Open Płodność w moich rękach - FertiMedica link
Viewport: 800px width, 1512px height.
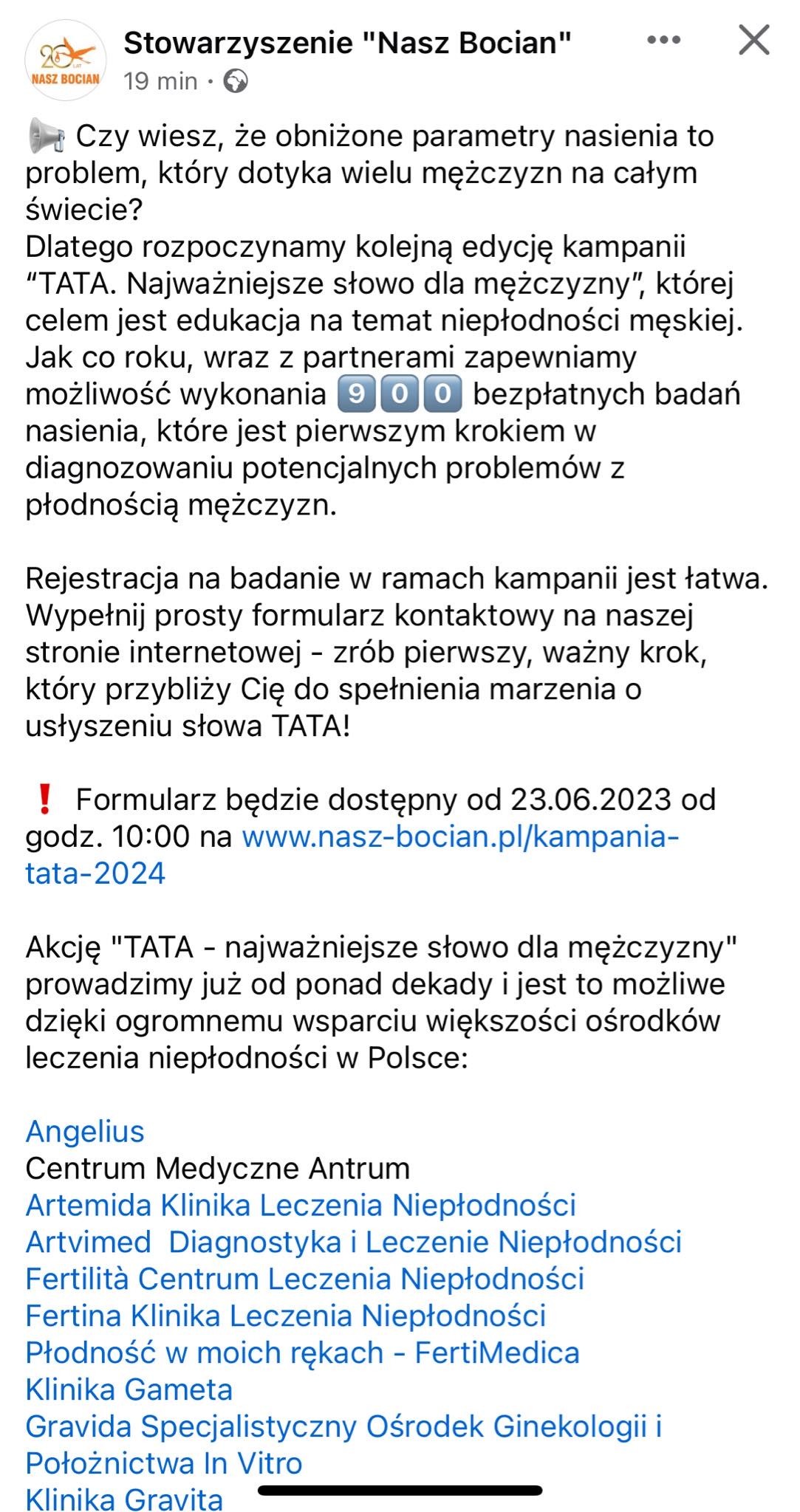click(x=303, y=1353)
